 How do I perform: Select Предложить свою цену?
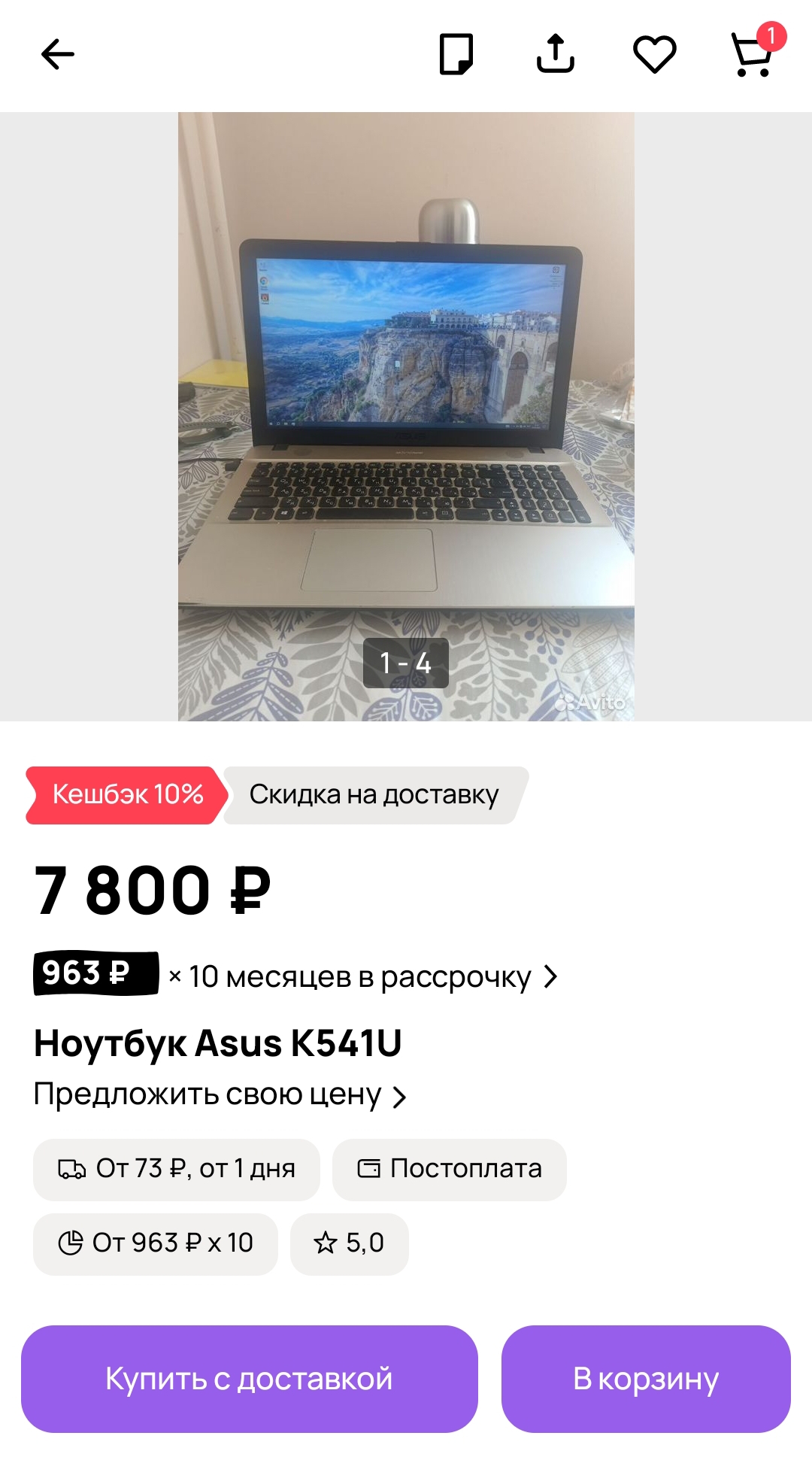click(x=220, y=1095)
